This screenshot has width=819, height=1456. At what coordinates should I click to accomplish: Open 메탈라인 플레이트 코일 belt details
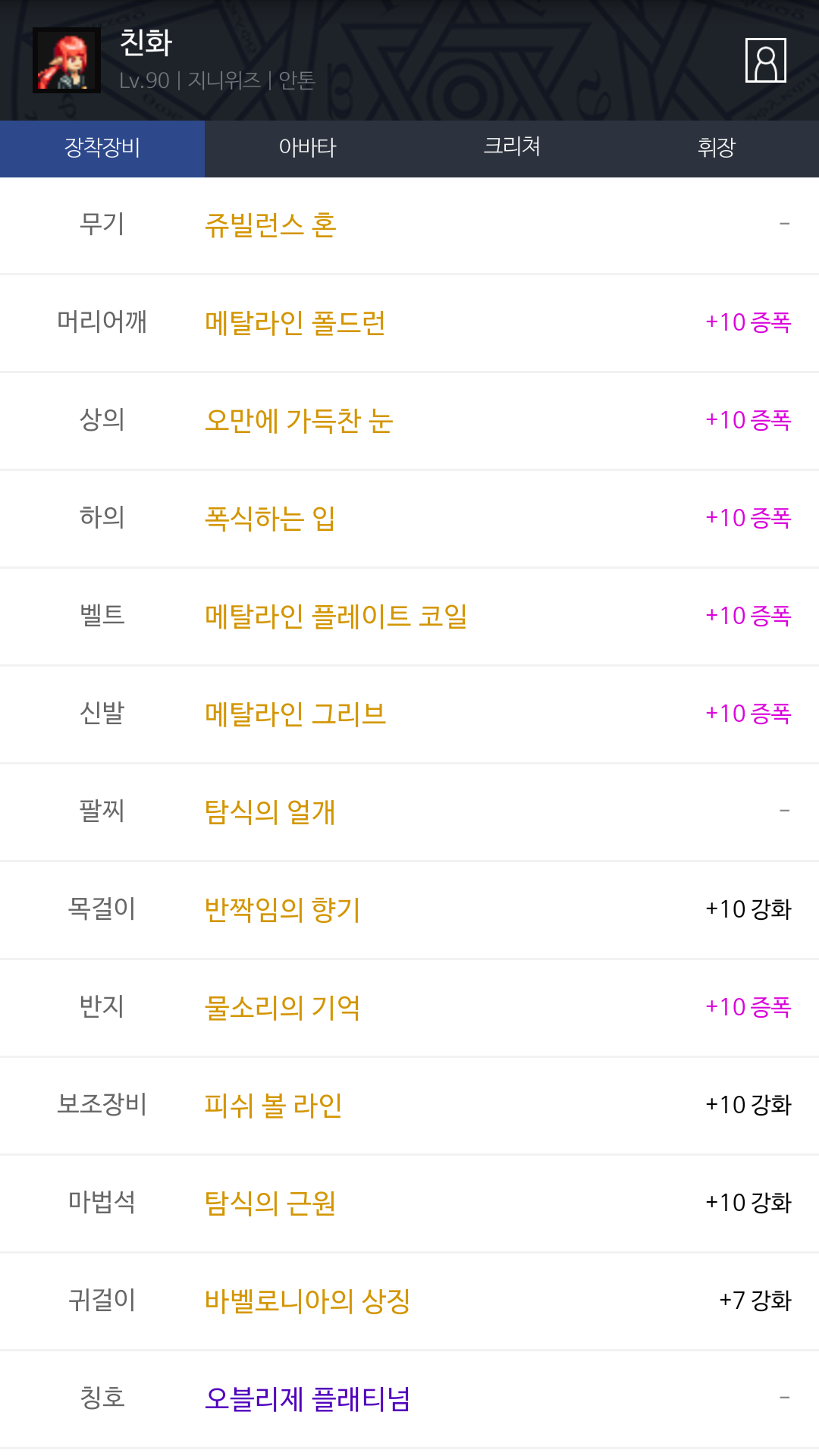336,617
